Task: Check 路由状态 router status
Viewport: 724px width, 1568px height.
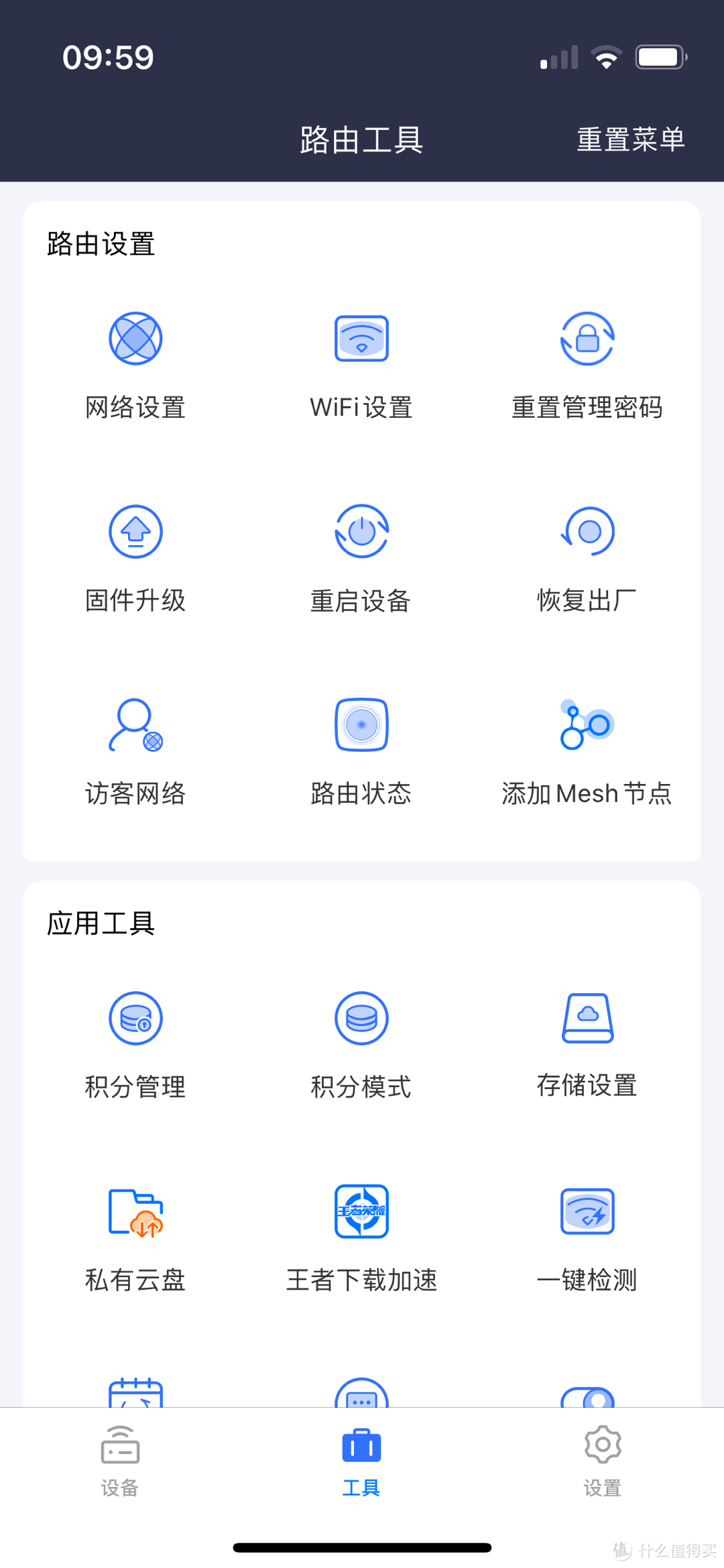Action: coord(361,751)
